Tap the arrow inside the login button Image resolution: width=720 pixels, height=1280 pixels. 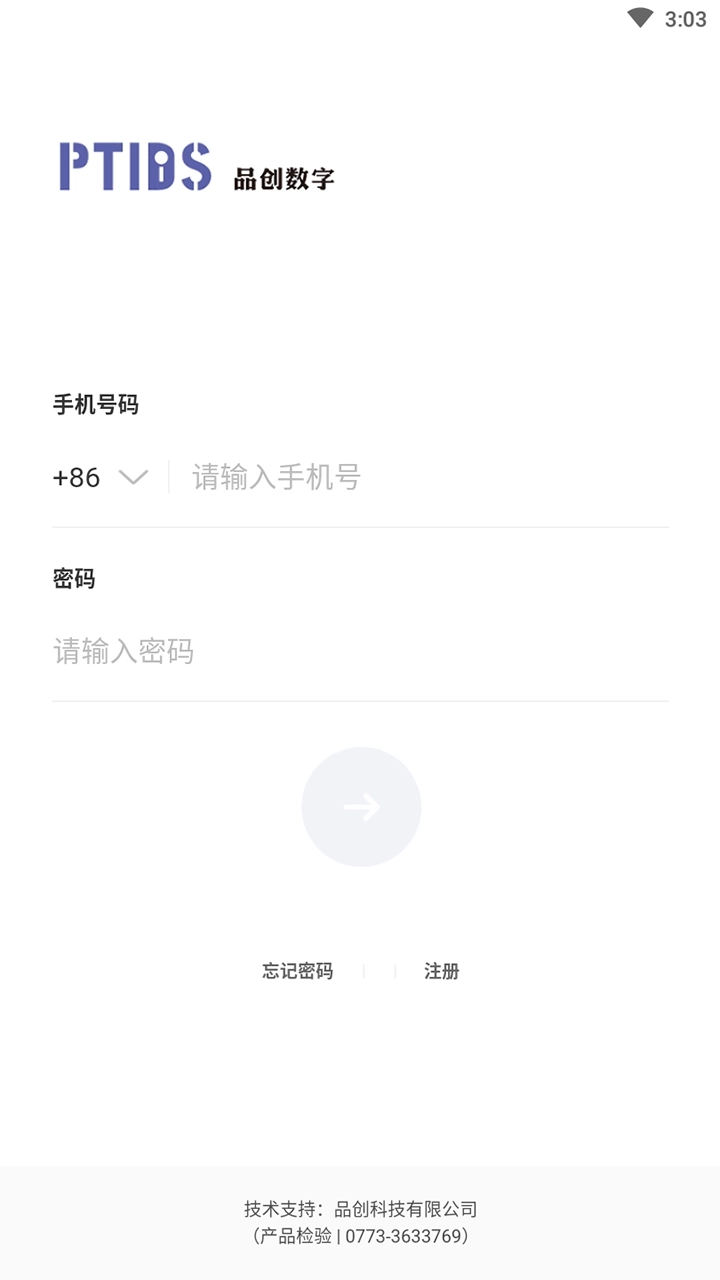click(x=361, y=806)
